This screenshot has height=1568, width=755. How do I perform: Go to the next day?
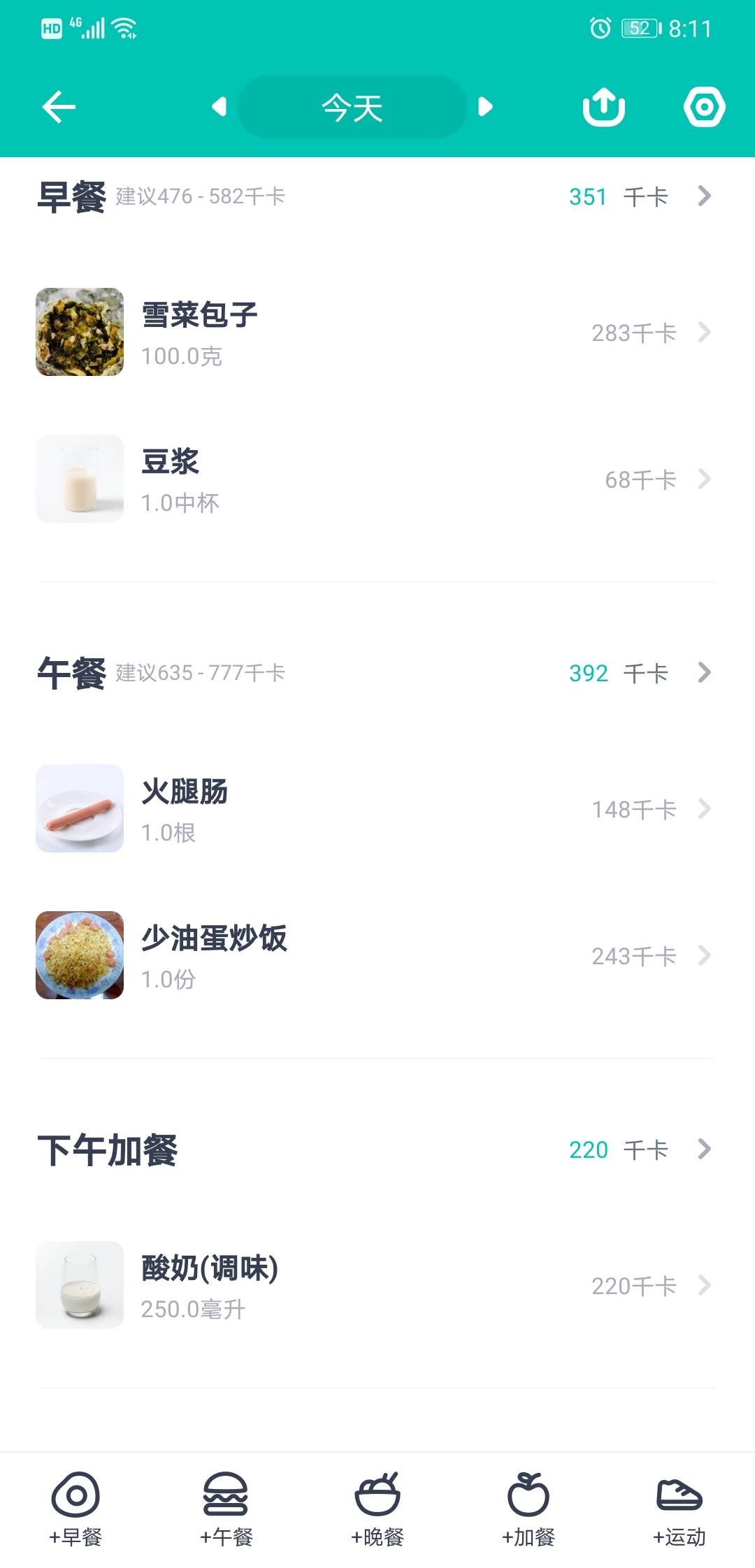tap(485, 107)
